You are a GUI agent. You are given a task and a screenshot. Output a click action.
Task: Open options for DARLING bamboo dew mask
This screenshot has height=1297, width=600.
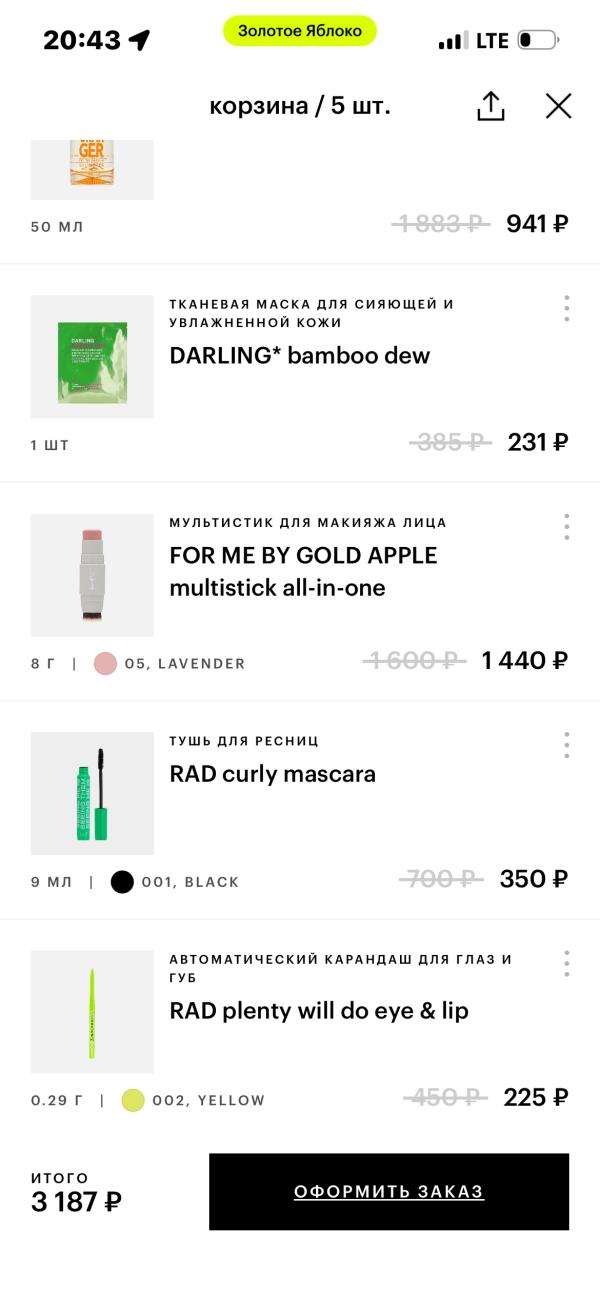click(566, 308)
